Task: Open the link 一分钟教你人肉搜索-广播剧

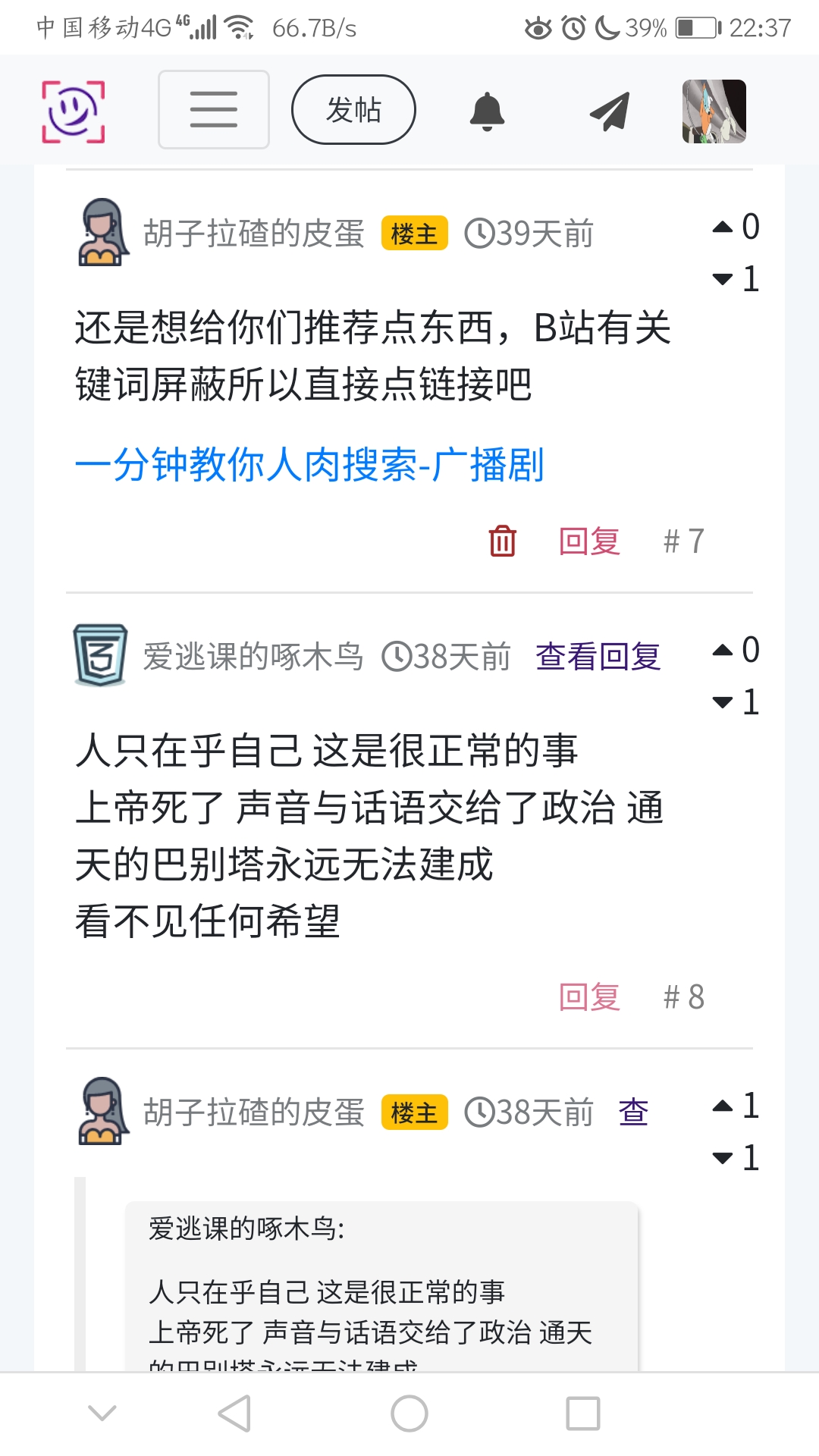Action: point(309,464)
